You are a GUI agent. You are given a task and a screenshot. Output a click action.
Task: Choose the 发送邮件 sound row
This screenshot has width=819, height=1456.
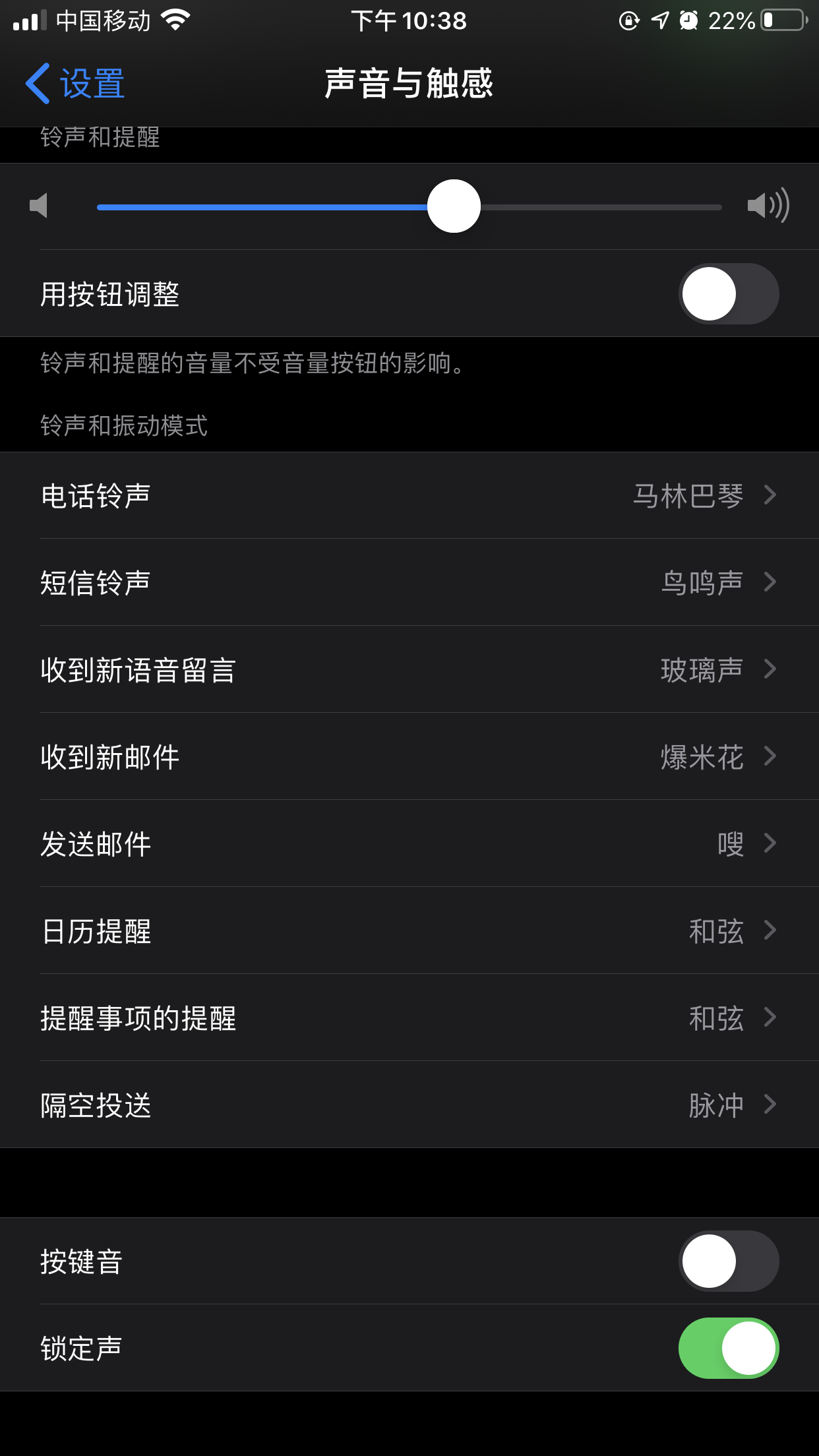409,844
